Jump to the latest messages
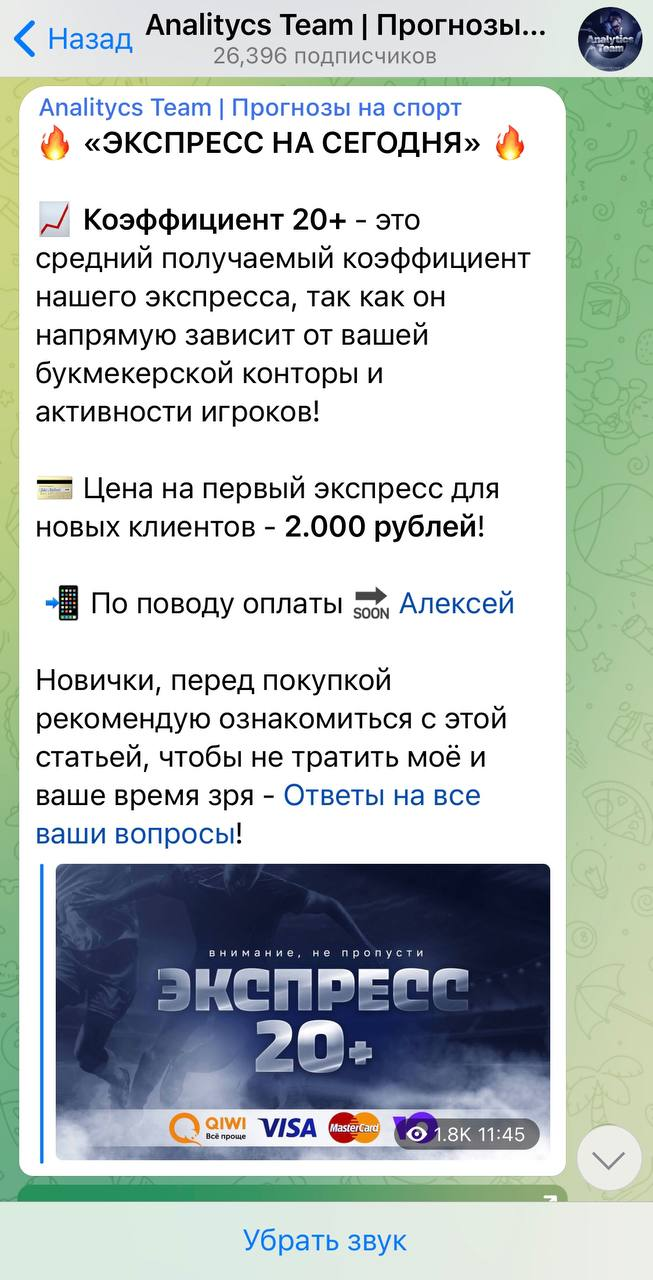This screenshot has width=653, height=1280. point(609,1158)
